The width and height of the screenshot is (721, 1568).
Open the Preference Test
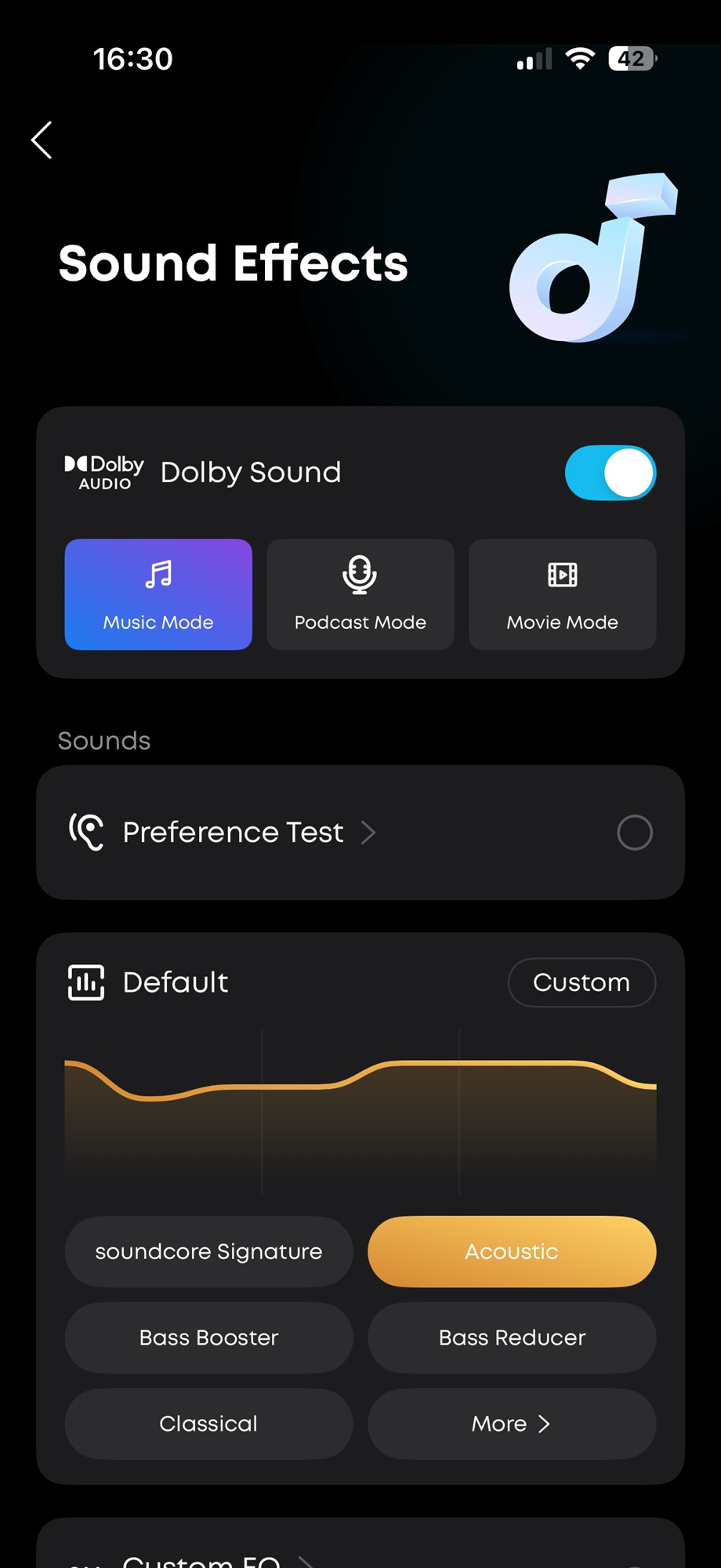point(235,832)
